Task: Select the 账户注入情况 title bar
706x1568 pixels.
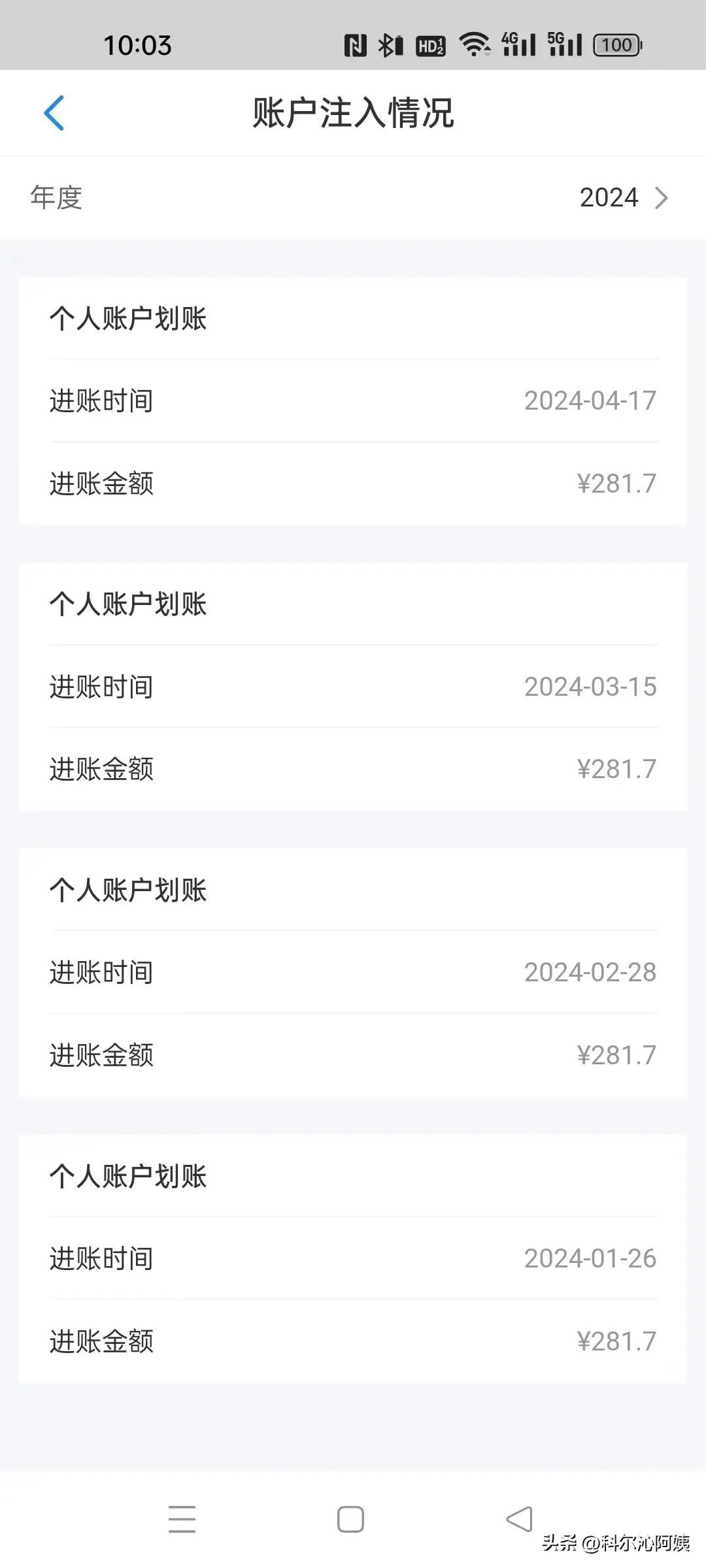Action: click(x=353, y=112)
